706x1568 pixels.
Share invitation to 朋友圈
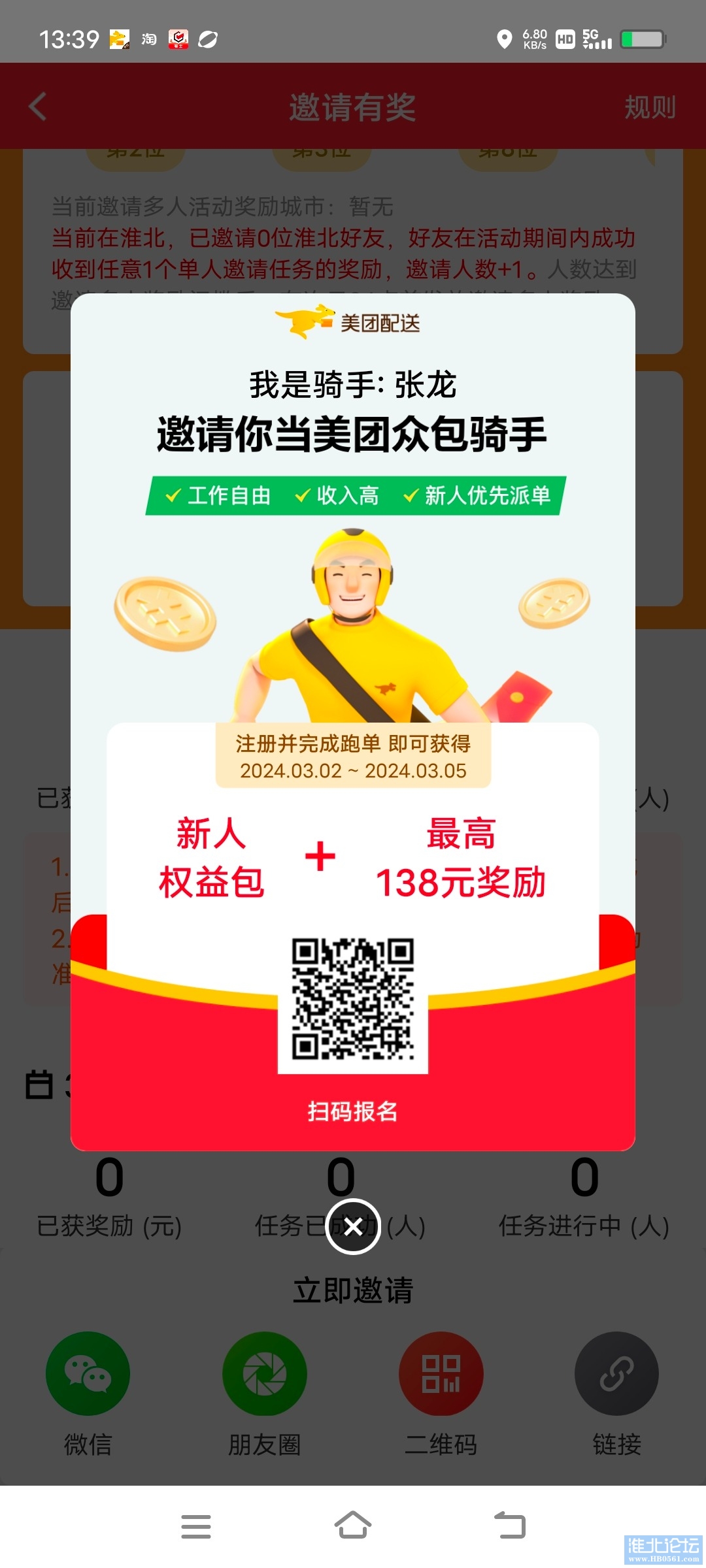click(x=264, y=1373)
